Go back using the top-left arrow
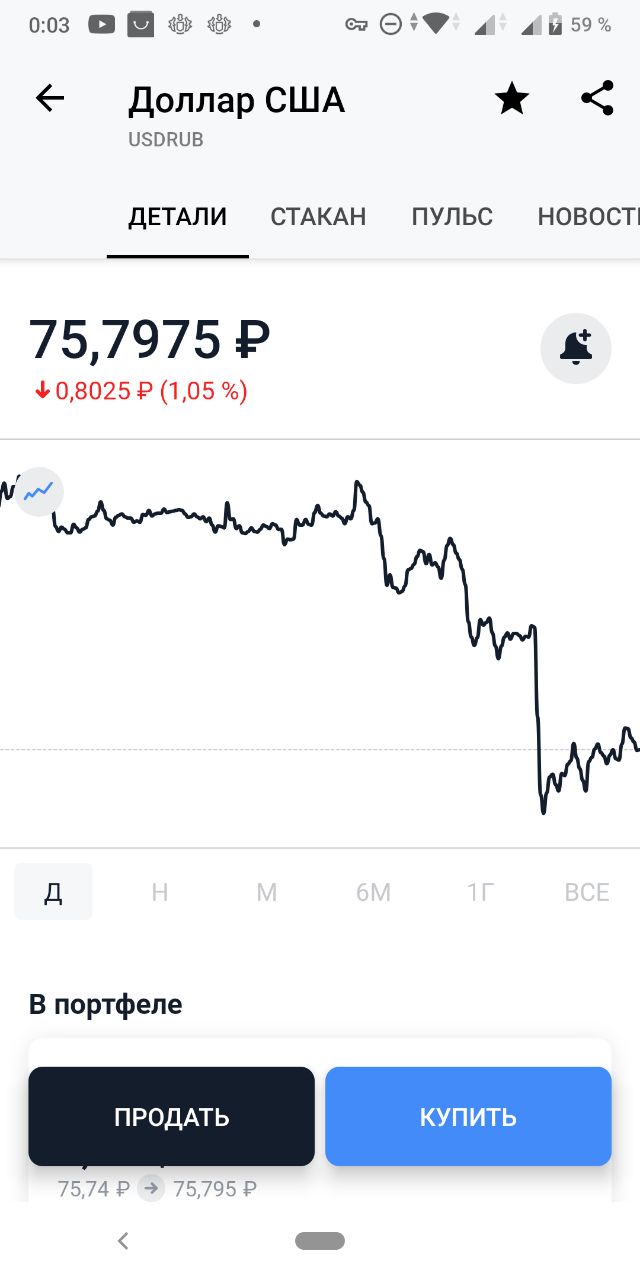 pos(49,98)
